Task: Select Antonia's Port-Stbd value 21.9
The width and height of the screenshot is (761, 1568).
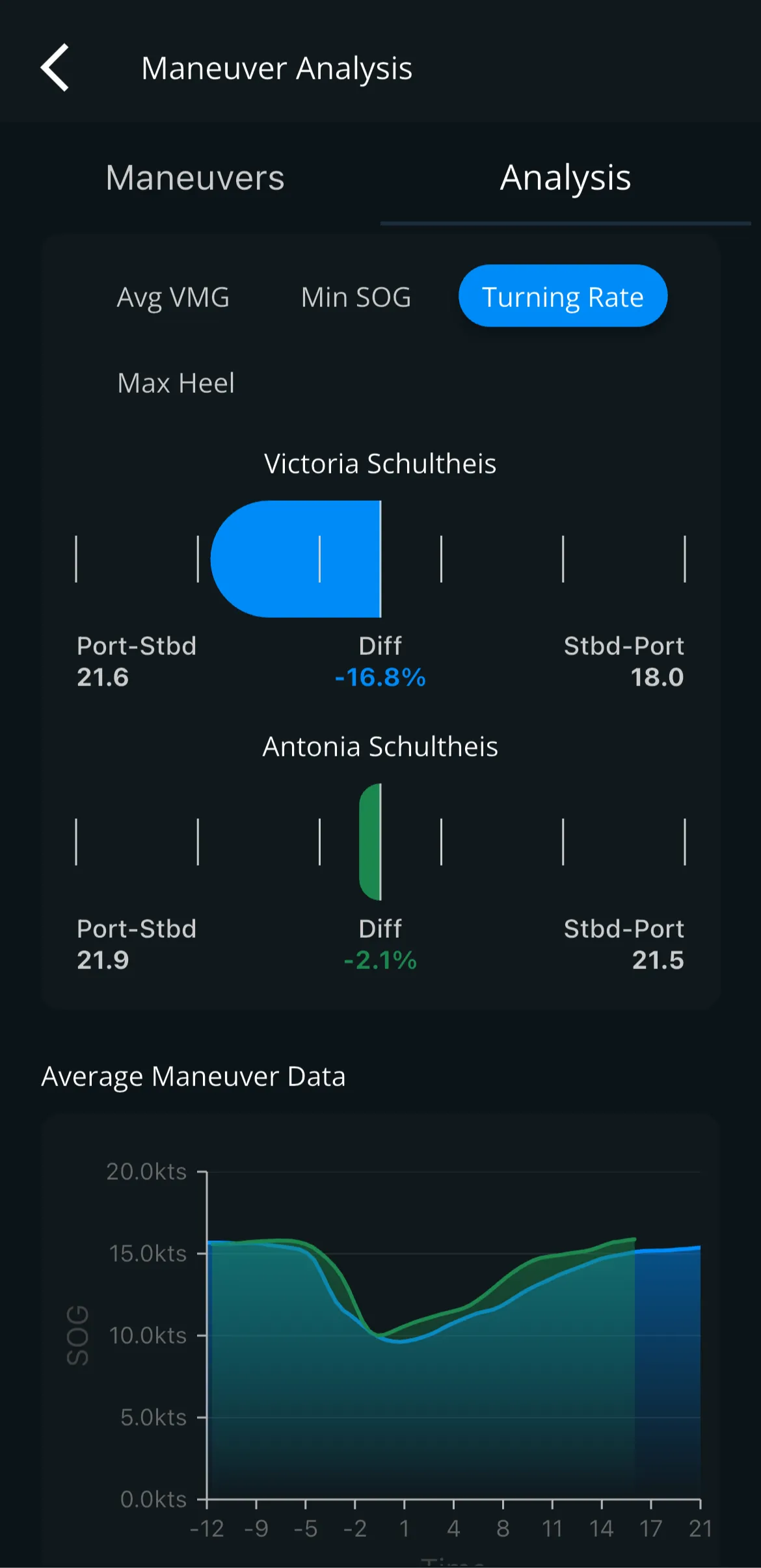Action: coord(102,960)
